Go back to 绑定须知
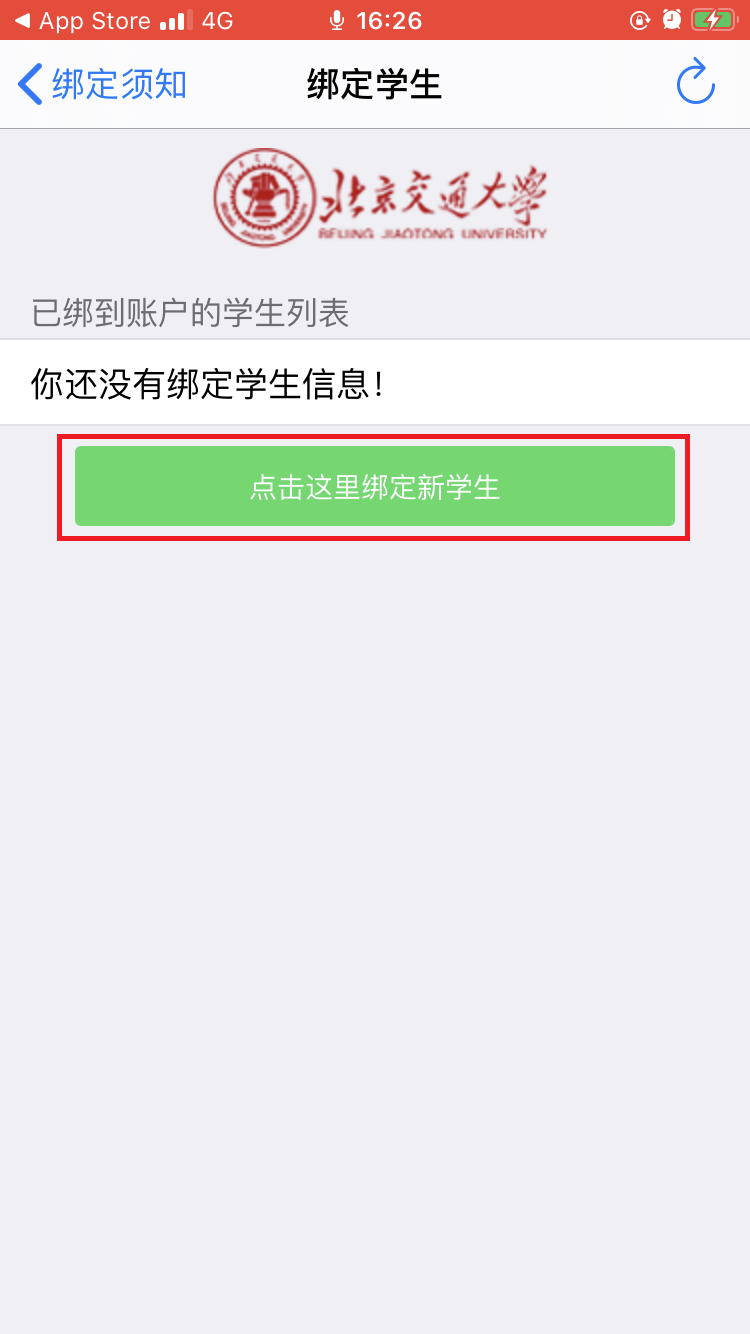The width and height of the screenshot is (750, 1334). click(x=103, y=84)
